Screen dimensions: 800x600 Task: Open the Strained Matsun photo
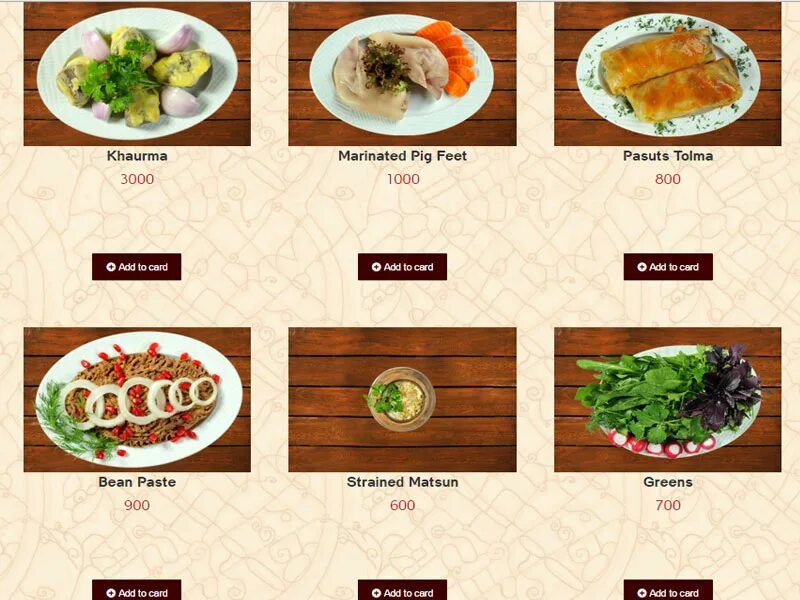point(402,399)
